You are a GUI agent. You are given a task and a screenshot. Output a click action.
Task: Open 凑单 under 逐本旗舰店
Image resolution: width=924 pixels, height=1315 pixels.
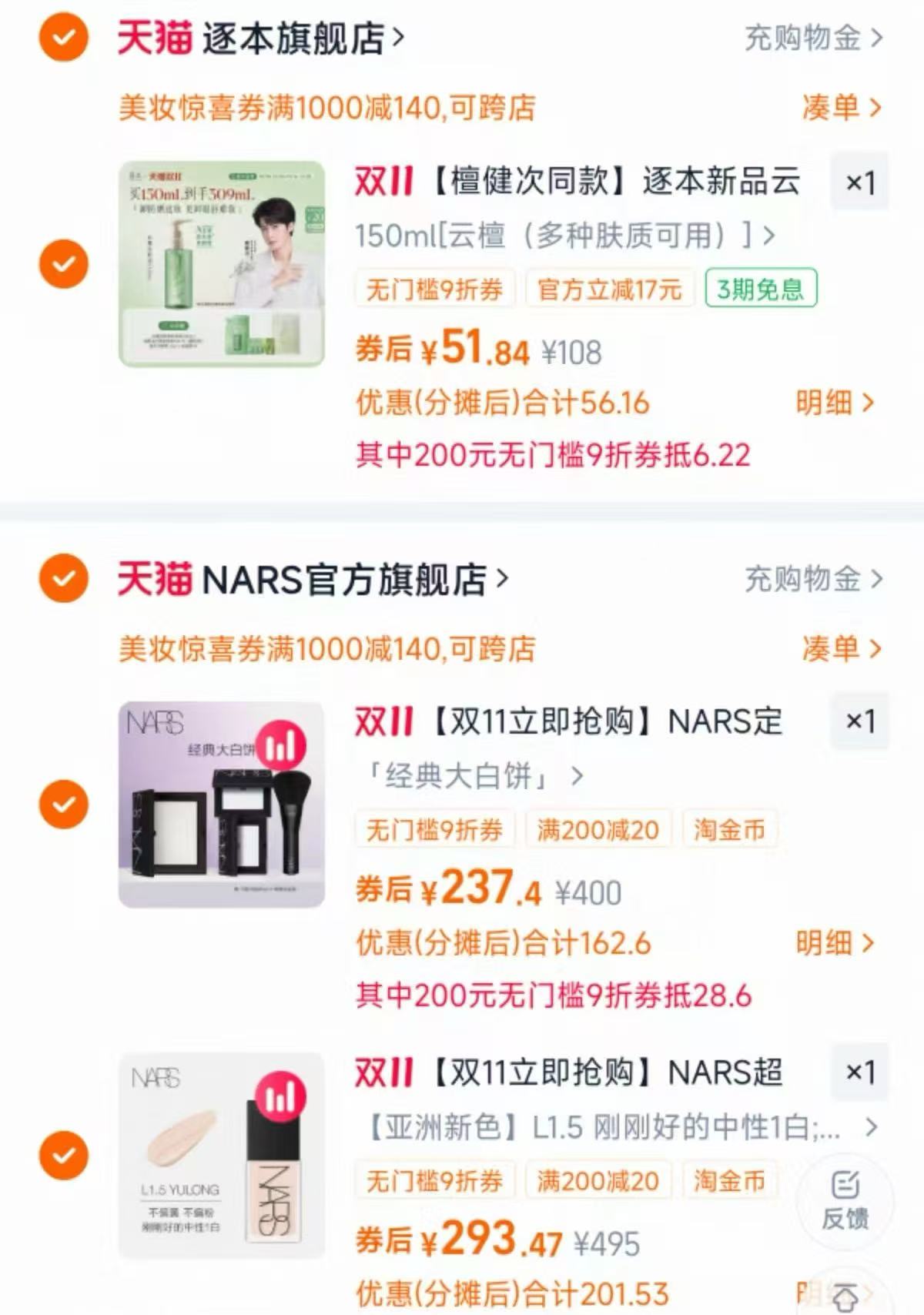840,108
